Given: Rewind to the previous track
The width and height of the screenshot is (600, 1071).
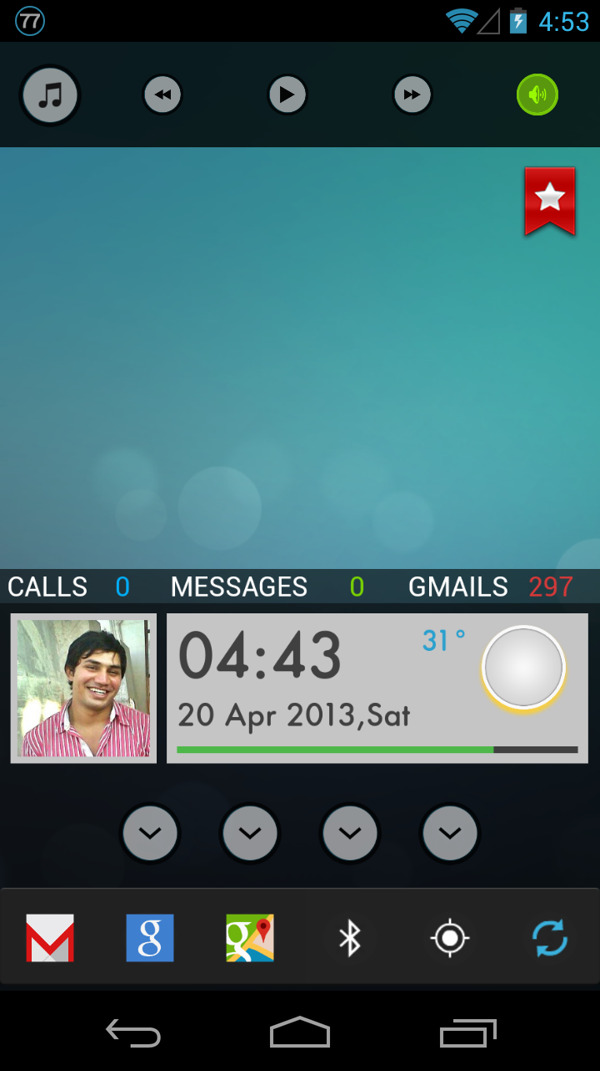Looking at the screenshot, I should [163, 96].
